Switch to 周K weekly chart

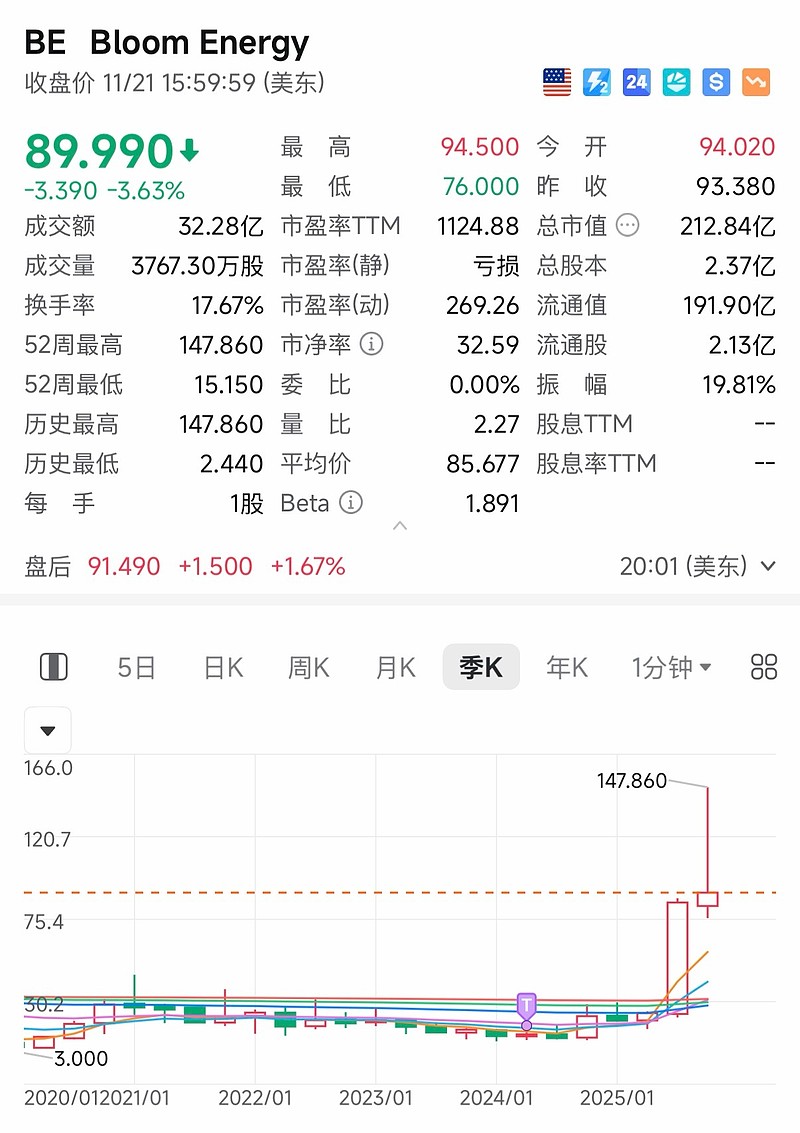tap(309, 667)
